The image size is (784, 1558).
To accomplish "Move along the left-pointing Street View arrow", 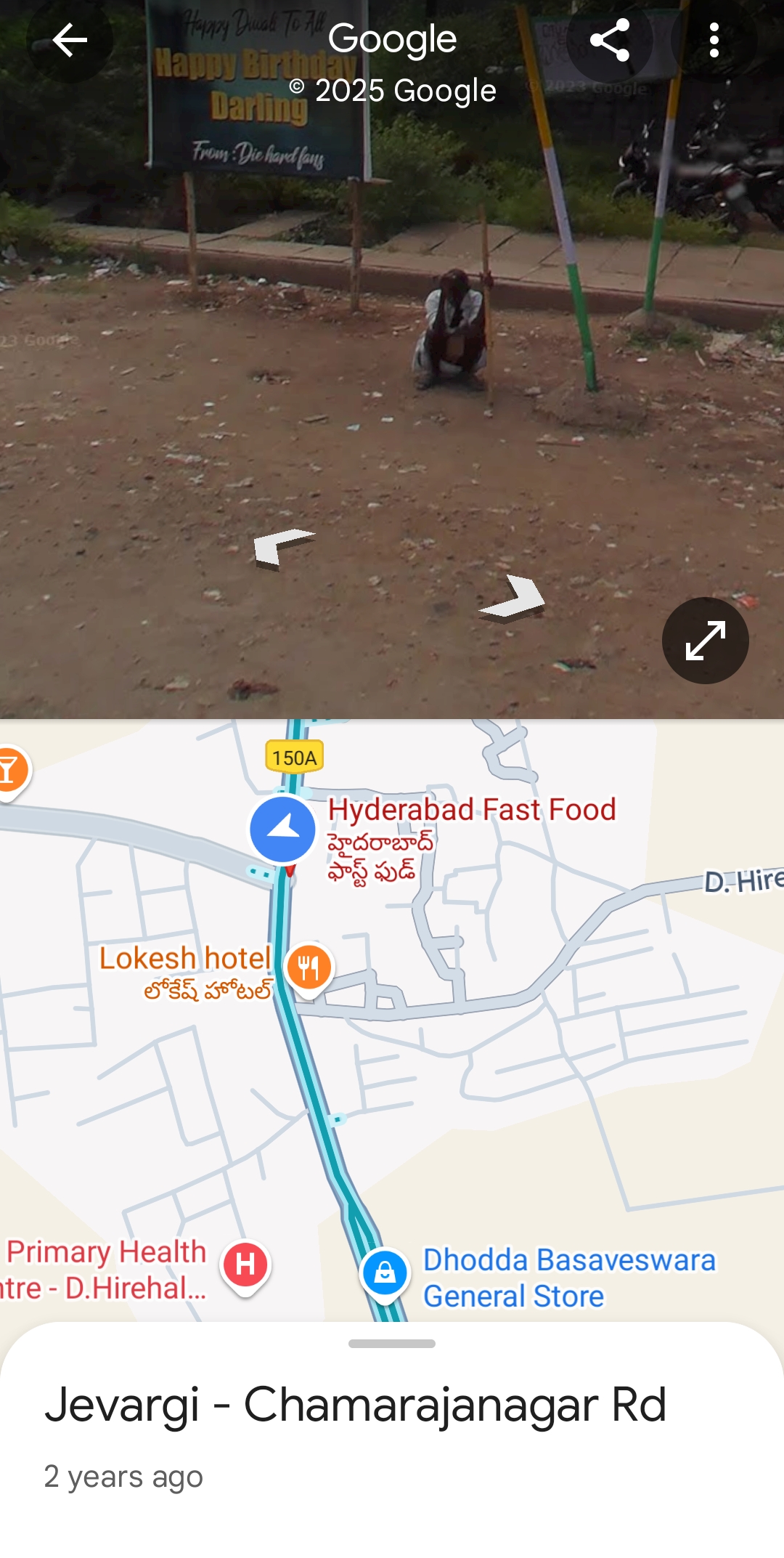I will tap(282, 548).
